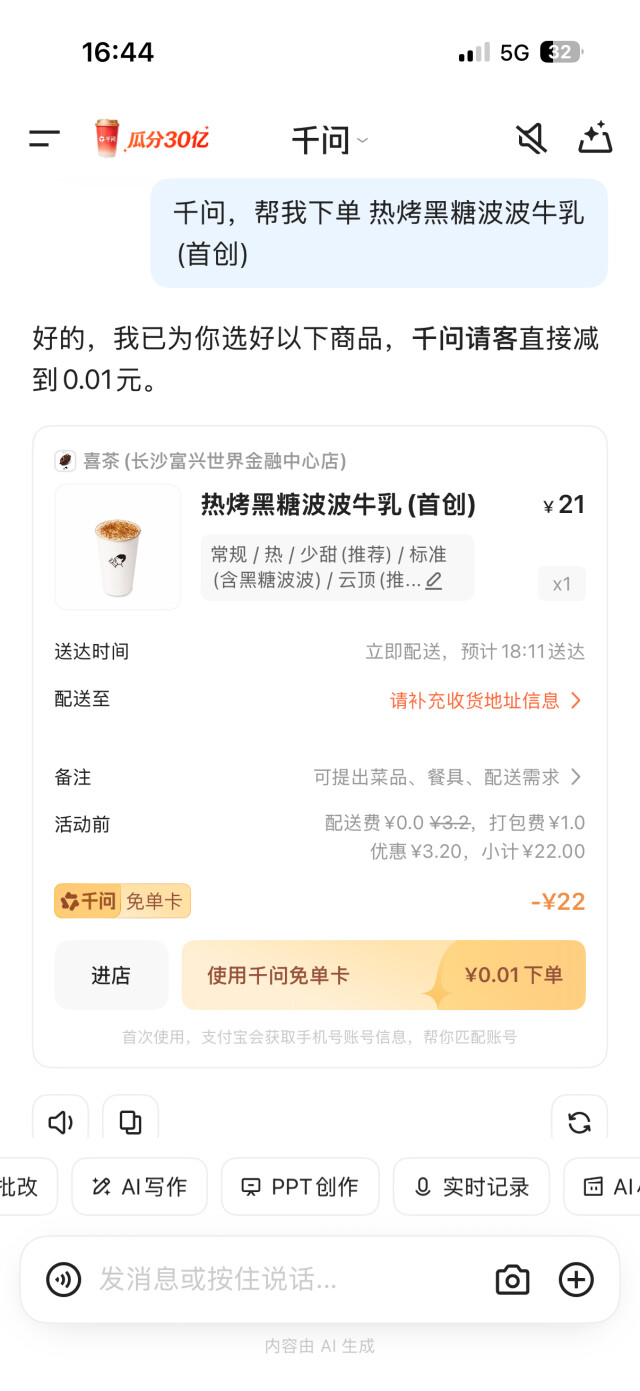
Task: Open the hamburger menu drawer
Action: tap(44, 139)
